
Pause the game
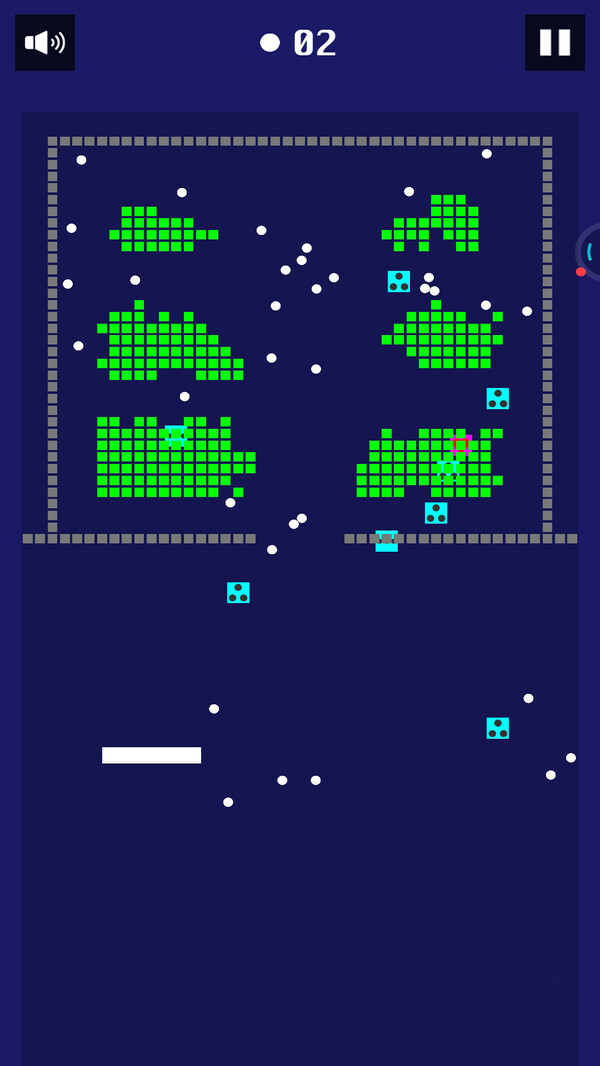555,42
